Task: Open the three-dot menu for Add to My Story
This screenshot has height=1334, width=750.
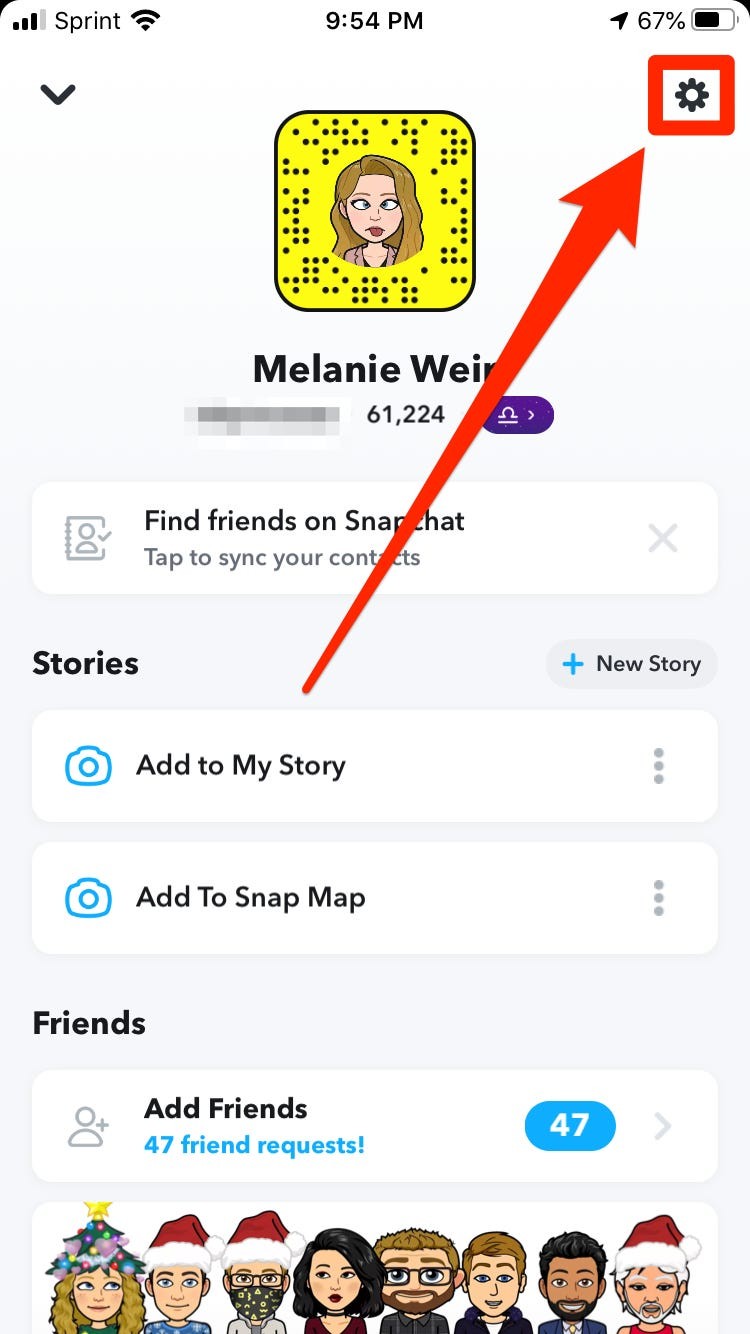Action: pos(659,765)
